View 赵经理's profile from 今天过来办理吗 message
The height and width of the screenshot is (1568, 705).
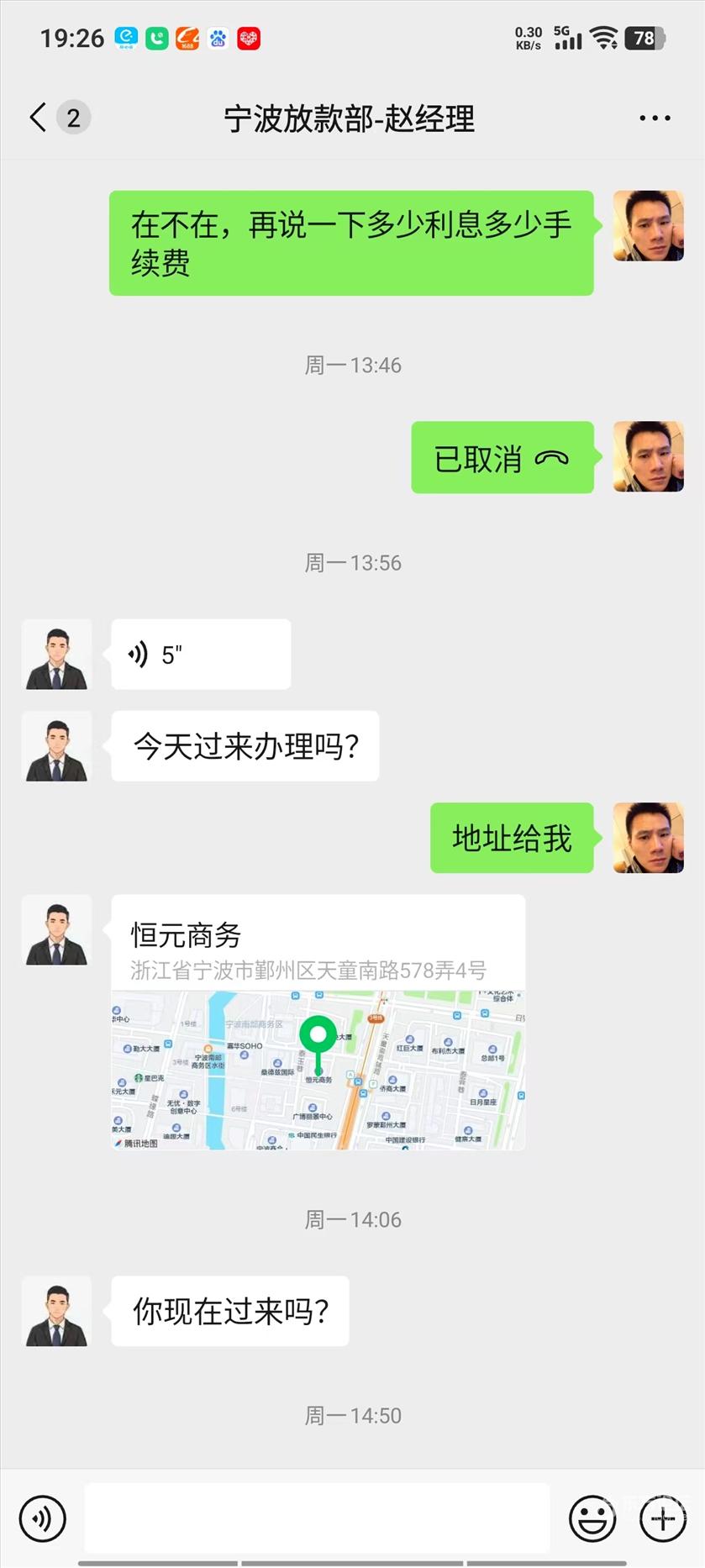pos(56,746)
